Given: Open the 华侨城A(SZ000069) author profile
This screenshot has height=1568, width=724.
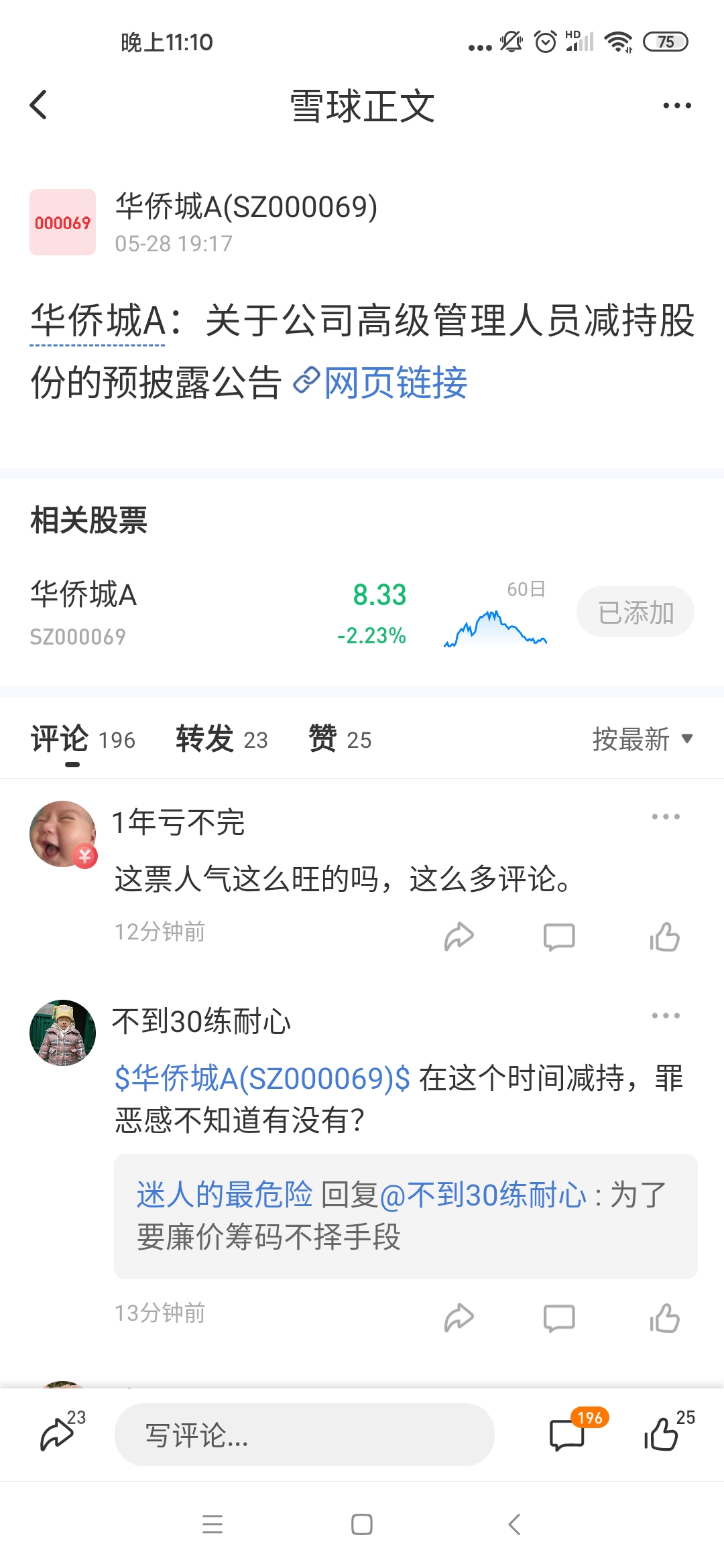Looking at the screenshot, I should 246,206.
